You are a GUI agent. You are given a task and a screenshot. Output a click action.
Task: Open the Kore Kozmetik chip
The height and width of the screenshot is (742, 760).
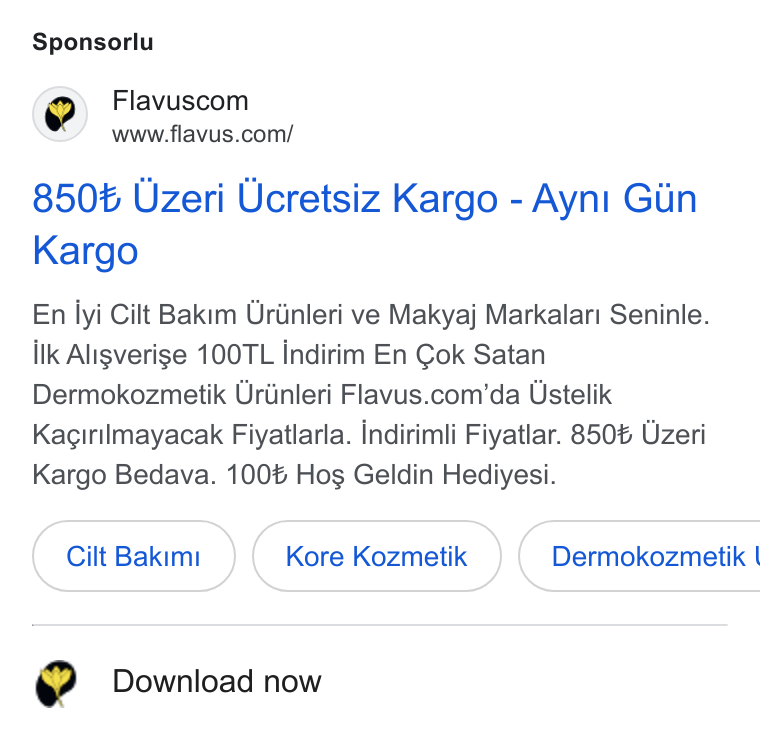[377, 556]
